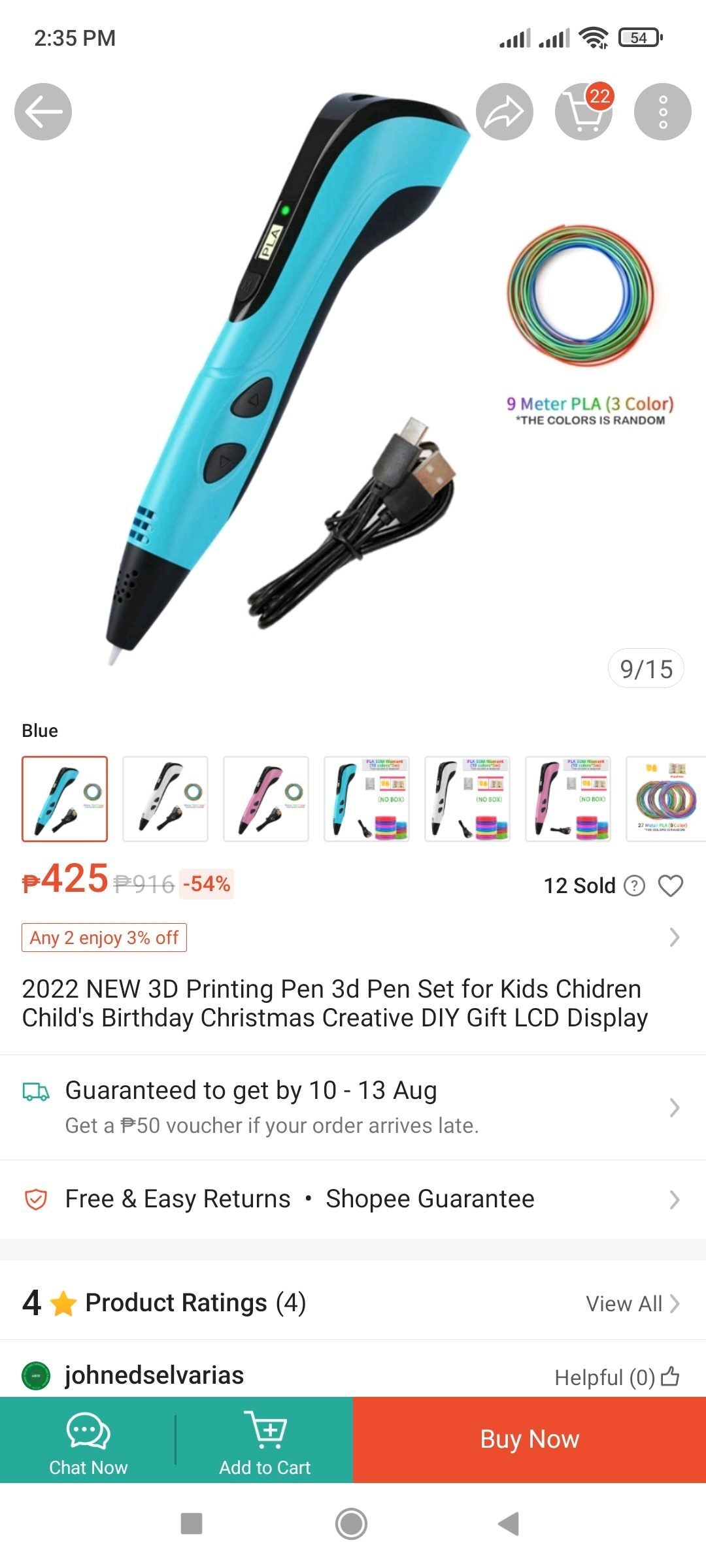
Task: Open the 'Any 2 enjoy 3% off' promo
Action: click(105, 938)
